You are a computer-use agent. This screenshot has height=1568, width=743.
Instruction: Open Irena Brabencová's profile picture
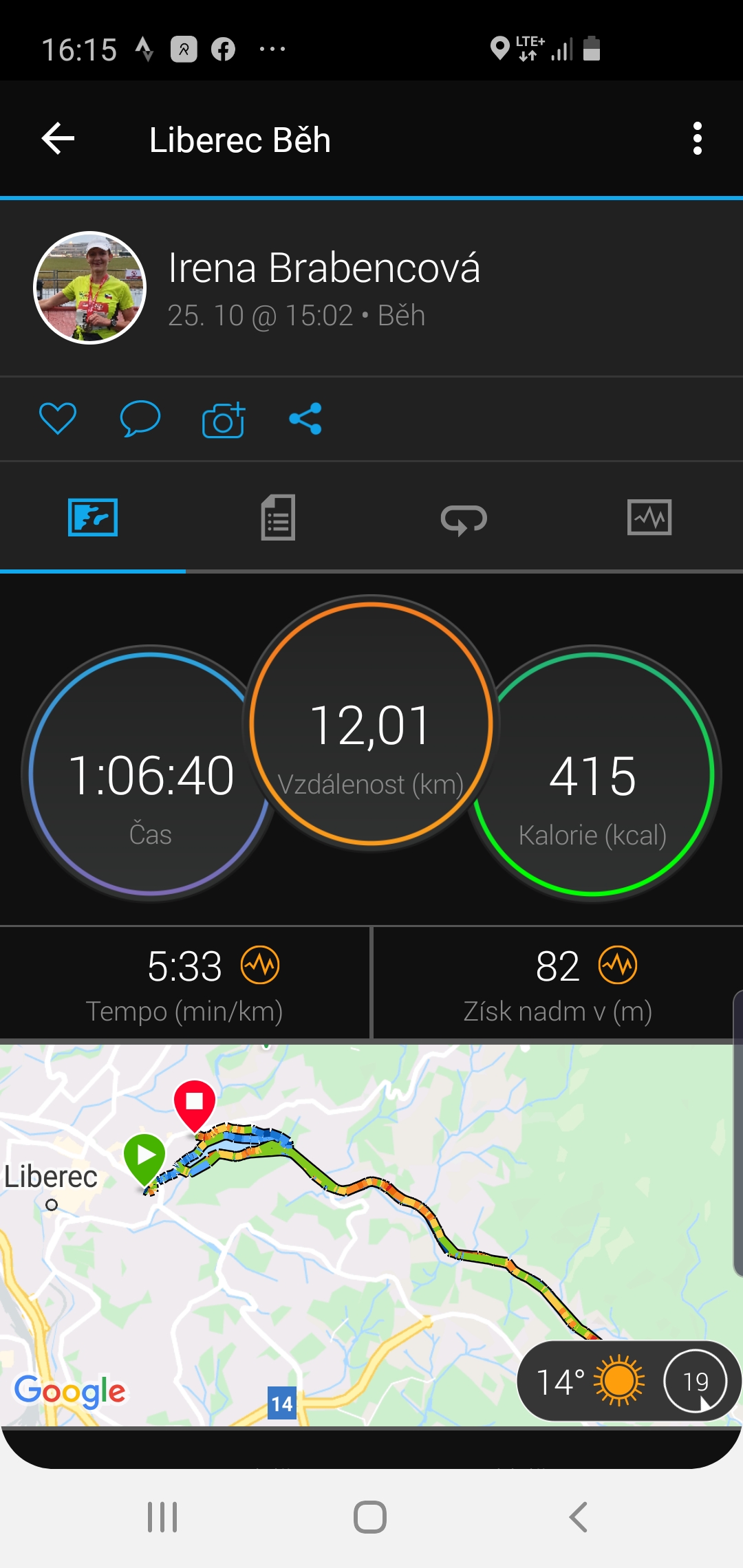pos(90,287)
